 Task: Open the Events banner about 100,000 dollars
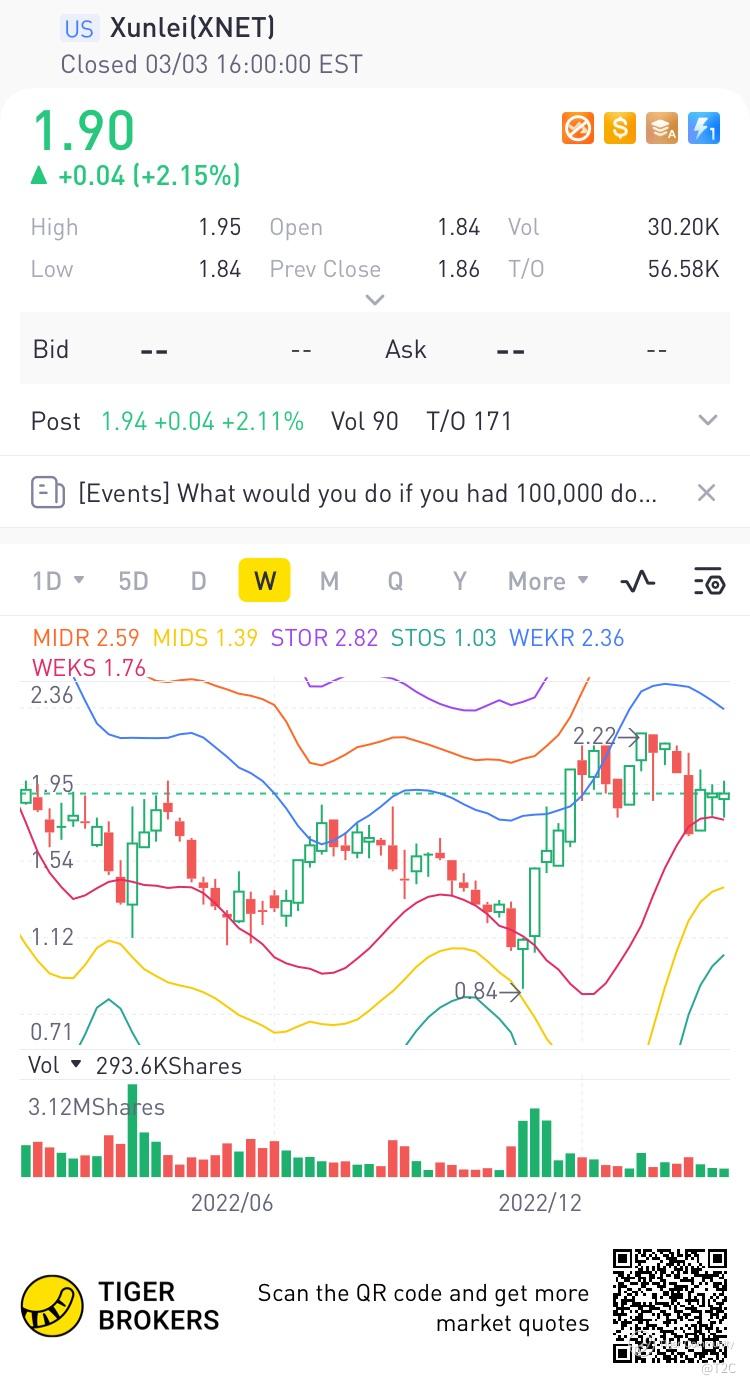tap(366, 493)
